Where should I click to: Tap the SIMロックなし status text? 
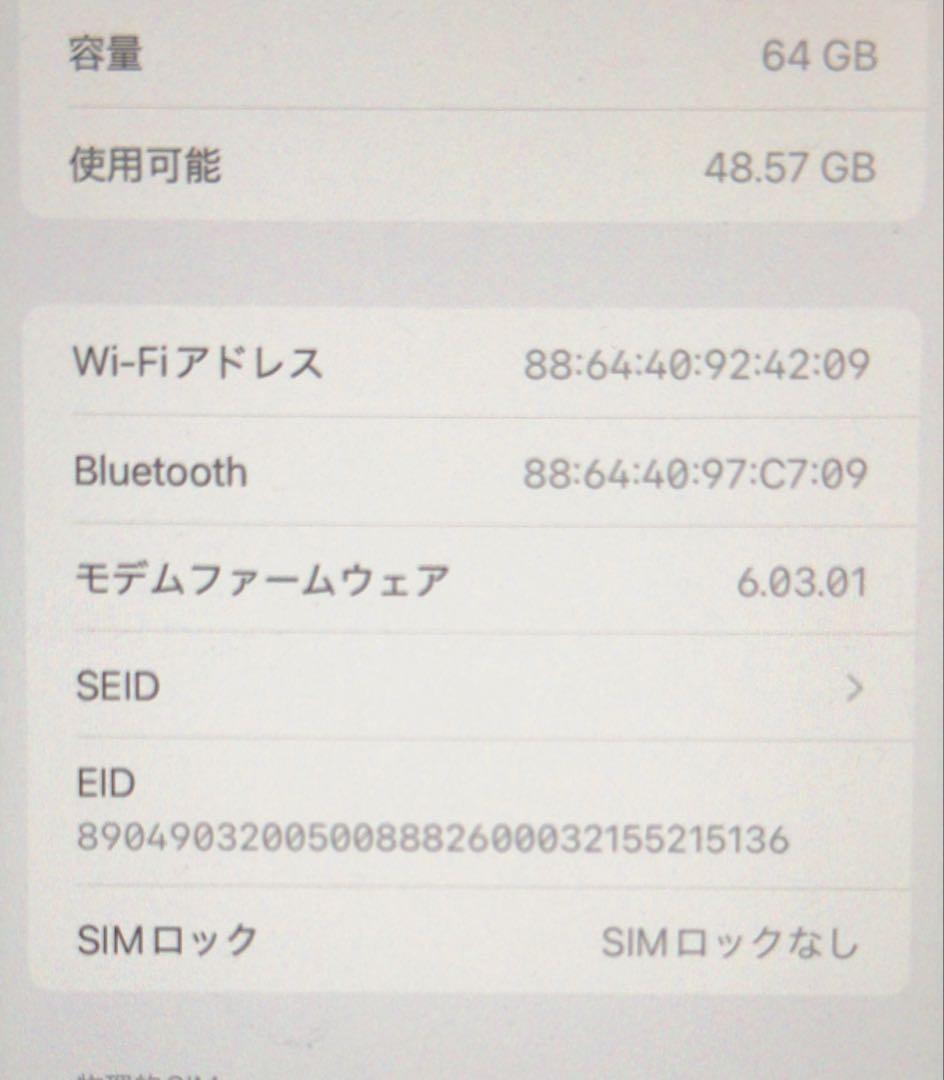click(x=731, y=937)
